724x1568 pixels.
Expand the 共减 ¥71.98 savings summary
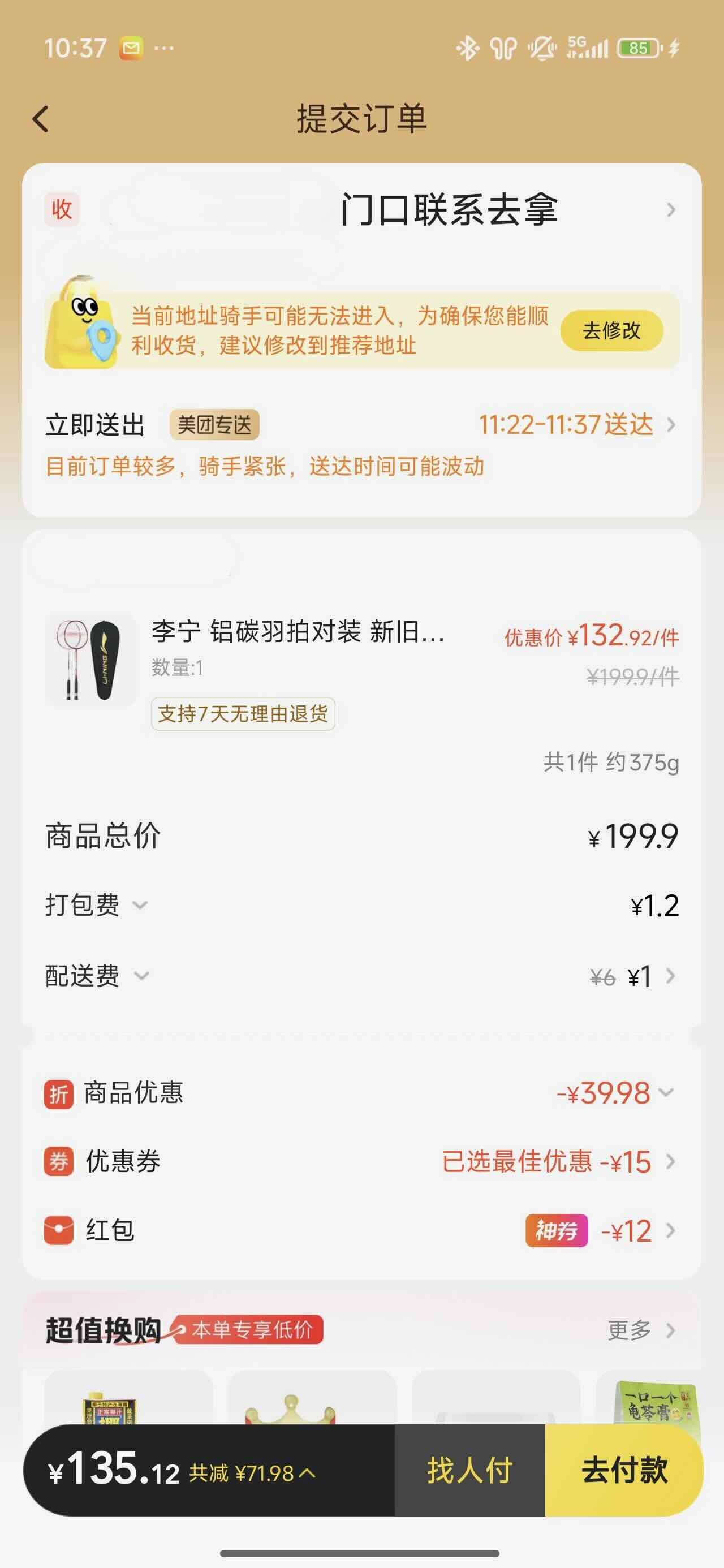point(252,1474)
